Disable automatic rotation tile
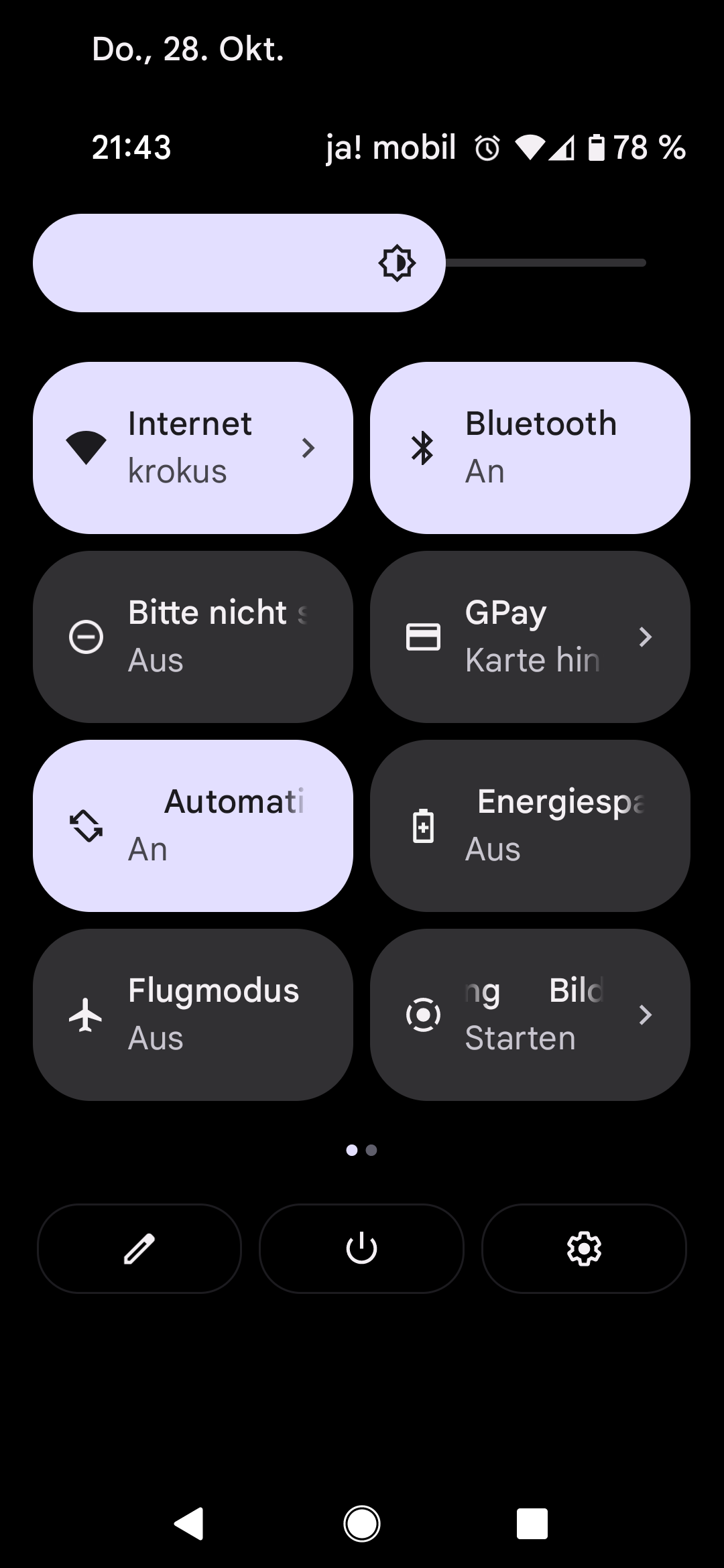 [193, 826]
